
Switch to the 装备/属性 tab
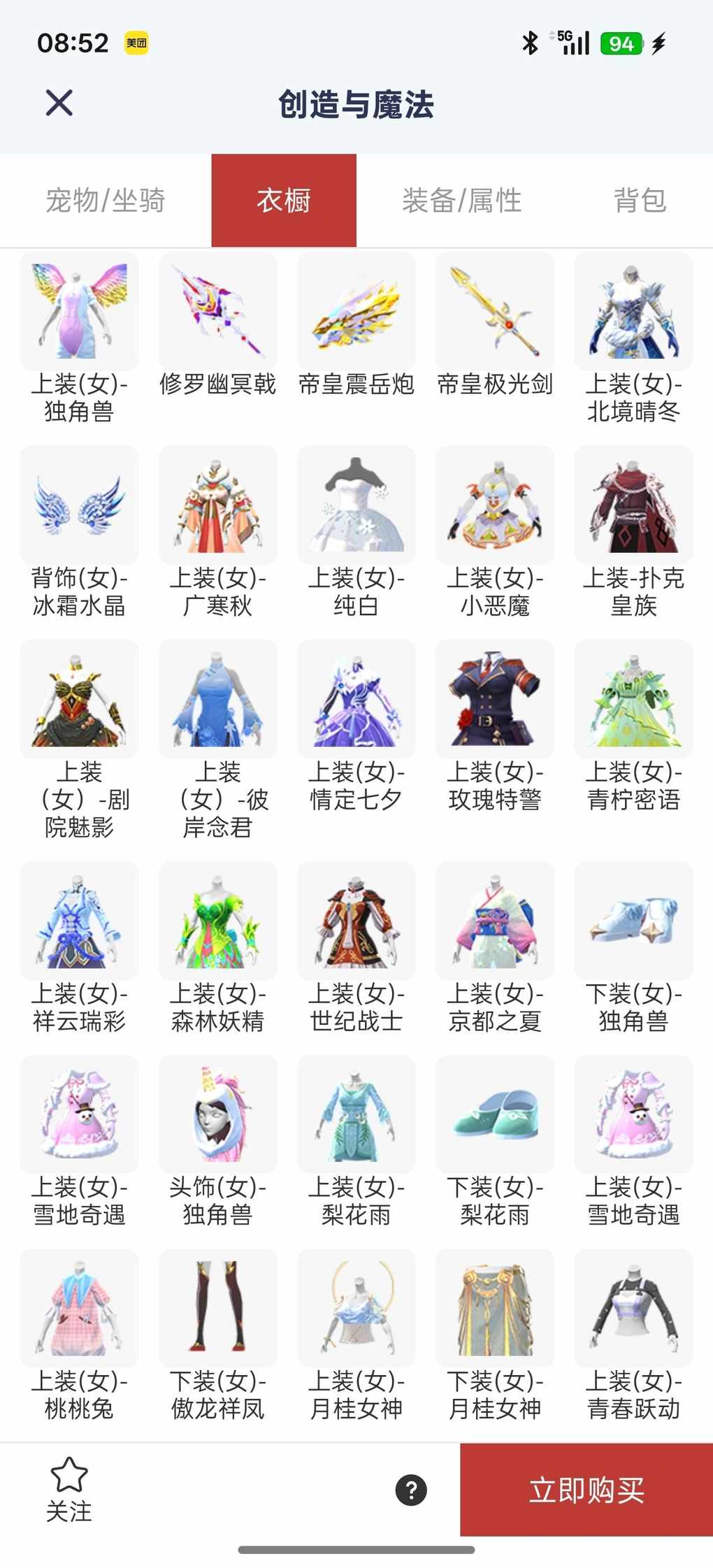tap(461, 201)
